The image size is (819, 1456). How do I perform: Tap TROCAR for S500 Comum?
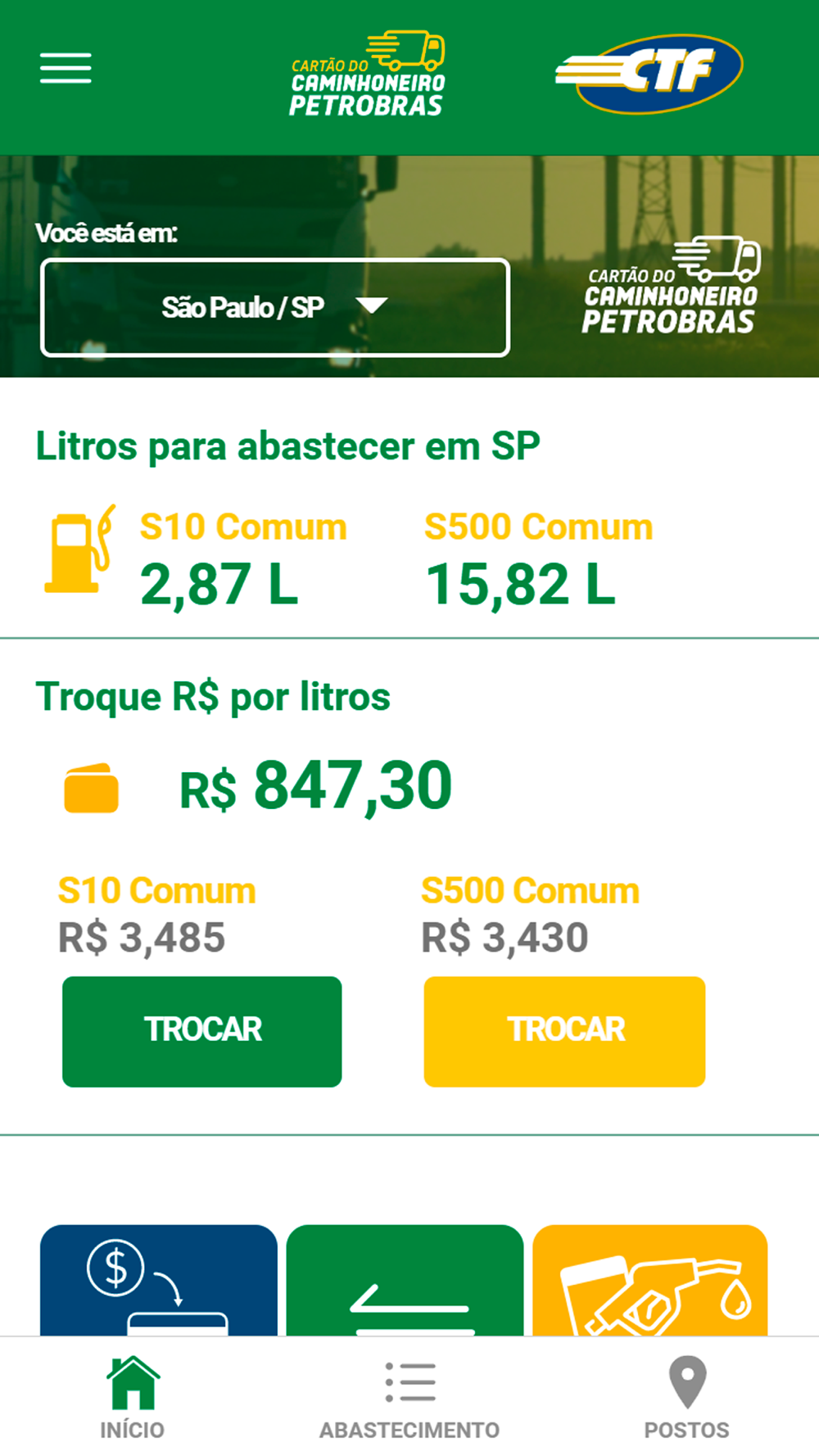pyautogui.click(x=564, y=1031)
